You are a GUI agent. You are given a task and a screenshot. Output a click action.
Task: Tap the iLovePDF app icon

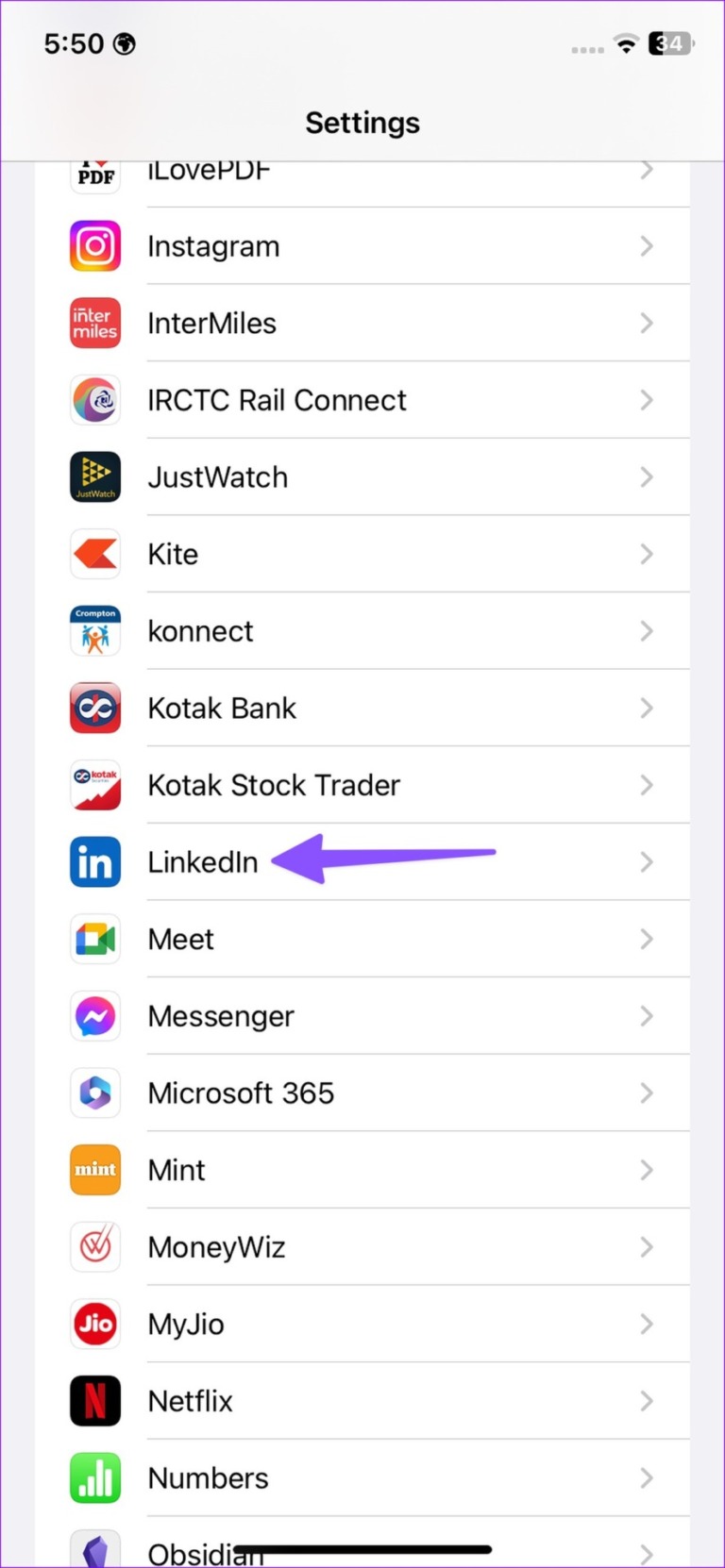94,172
